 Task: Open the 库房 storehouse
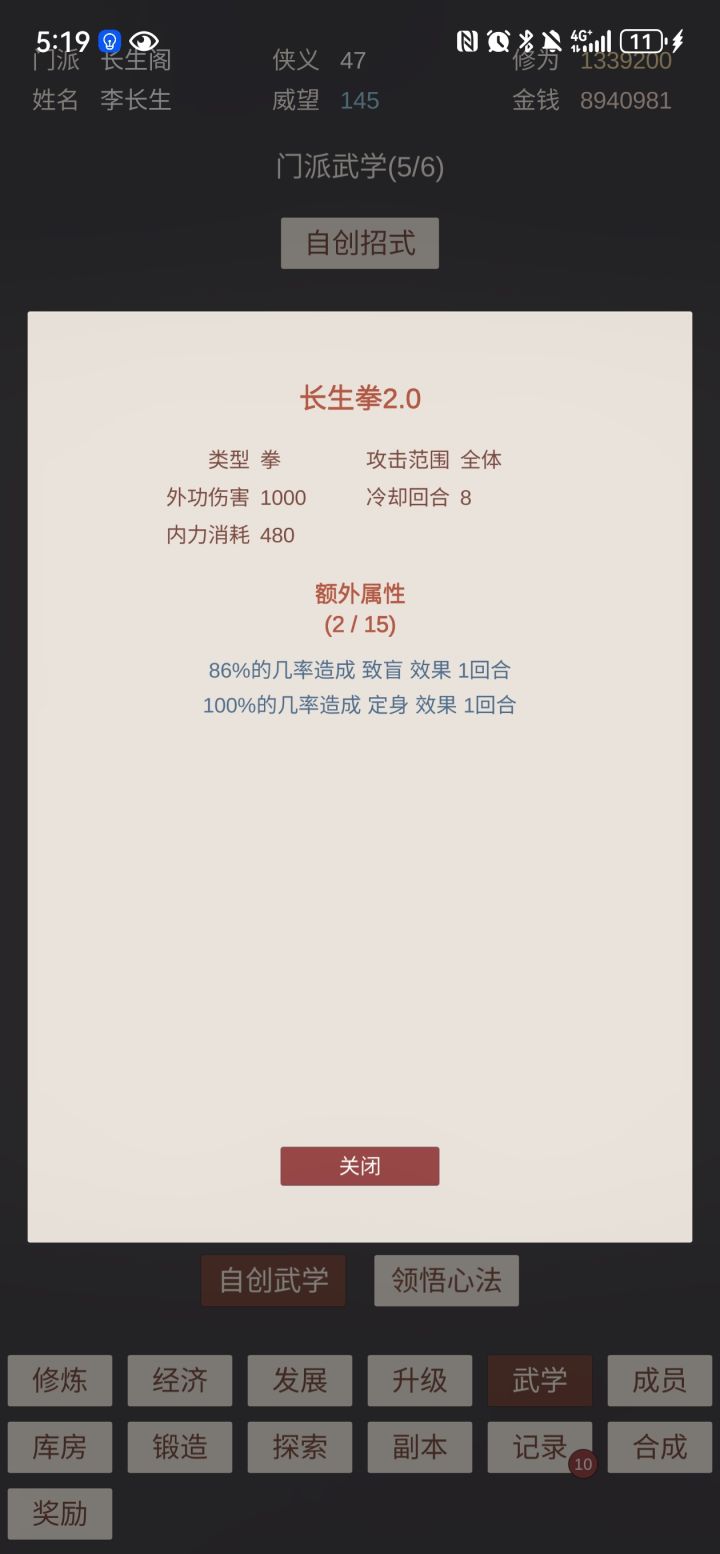pos(59,1447)
